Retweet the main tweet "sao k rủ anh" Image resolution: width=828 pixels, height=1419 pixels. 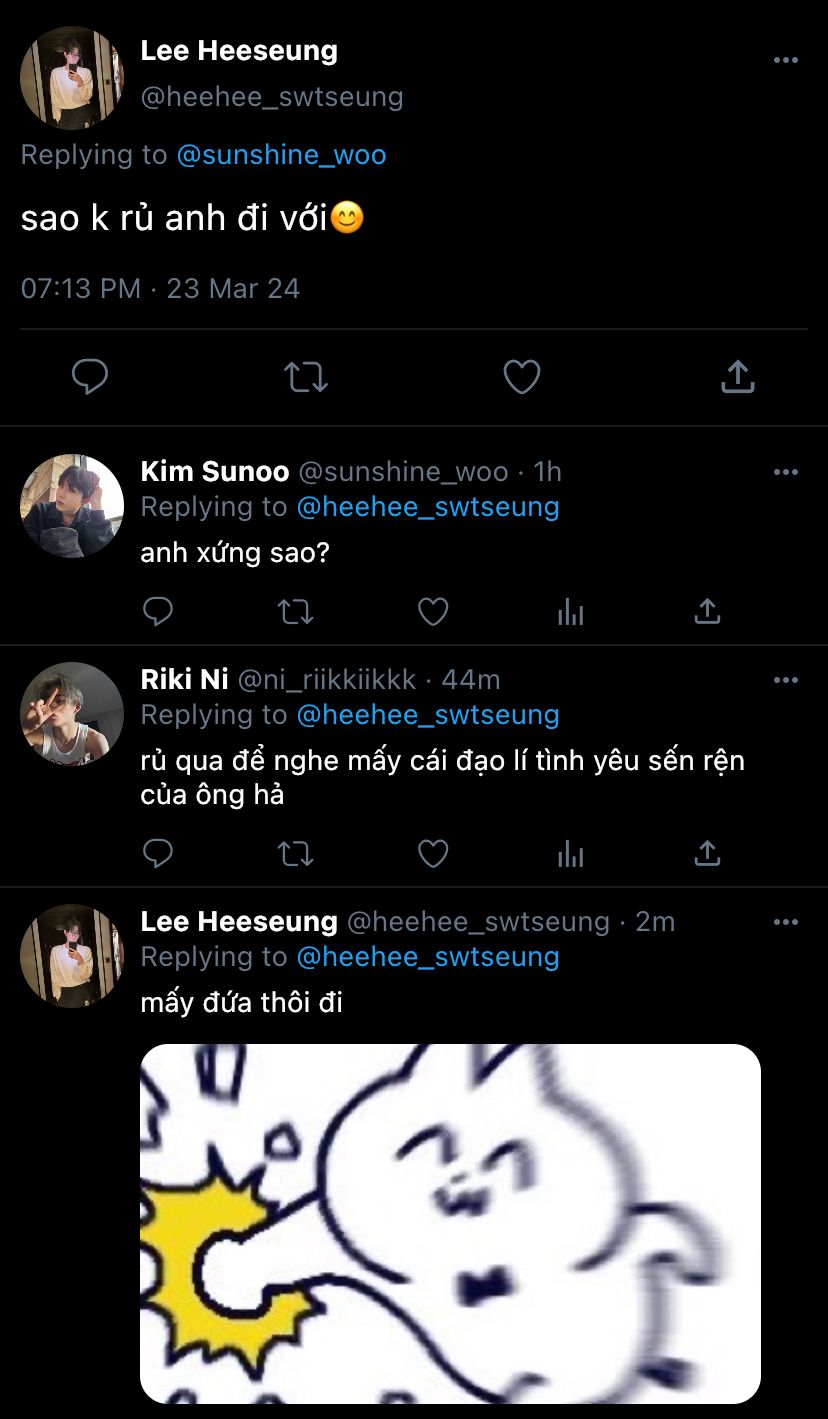click(306, 377)
